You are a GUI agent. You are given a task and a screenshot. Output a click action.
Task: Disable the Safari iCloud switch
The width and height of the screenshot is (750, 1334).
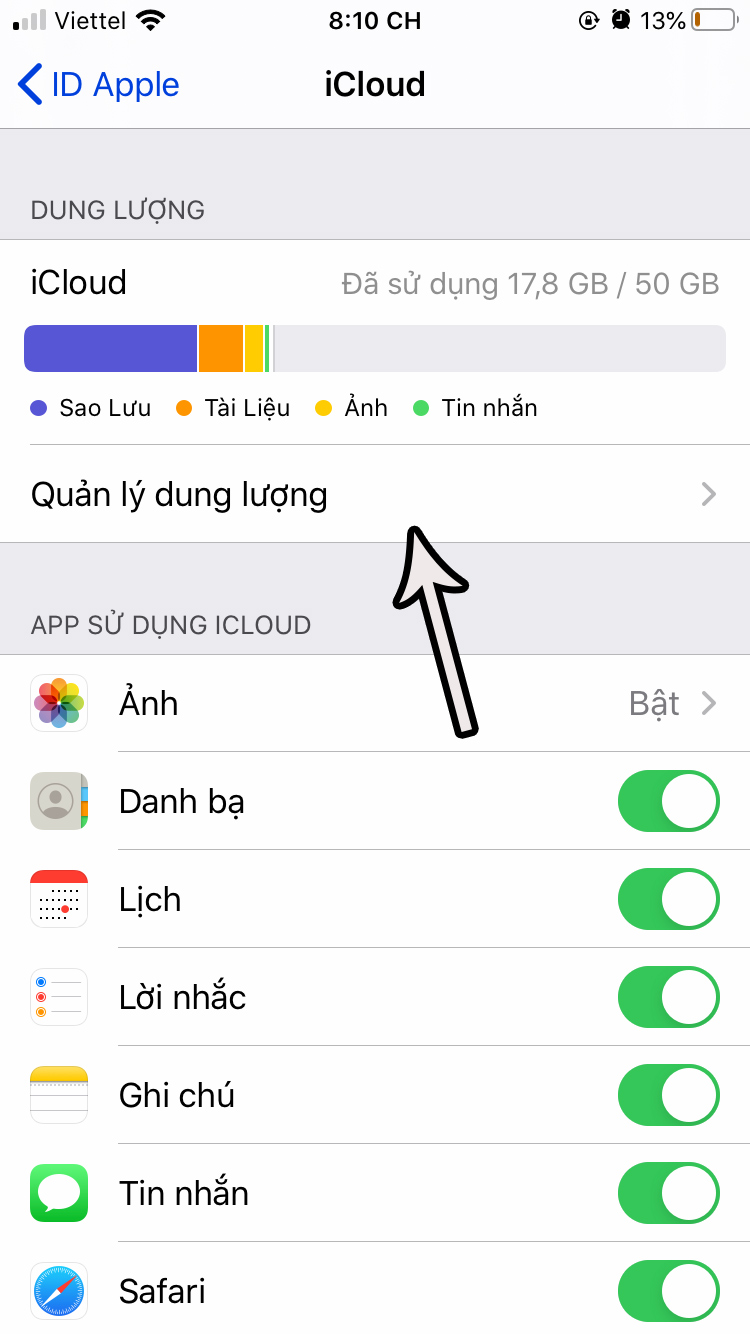pos(668,1291)
